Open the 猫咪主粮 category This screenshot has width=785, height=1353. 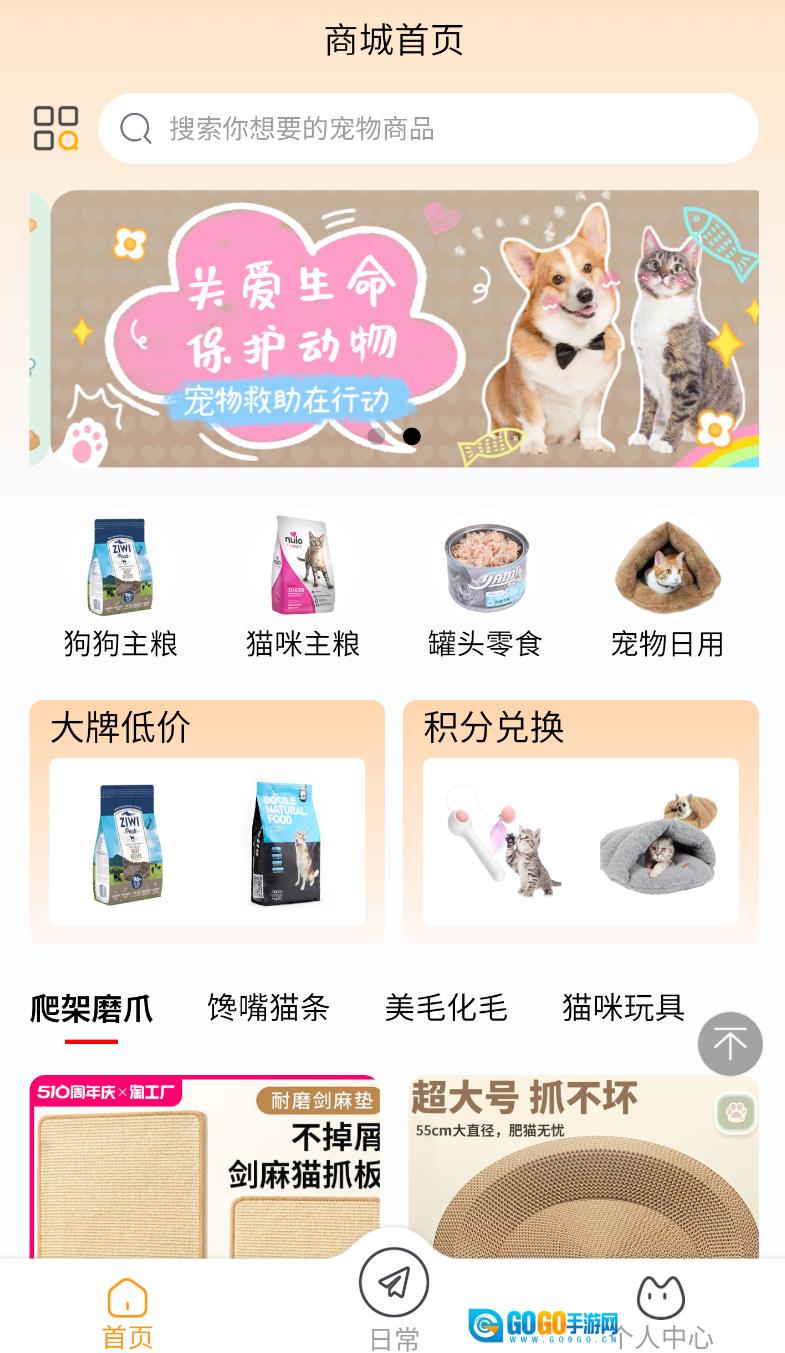click(x=303, y=587)
